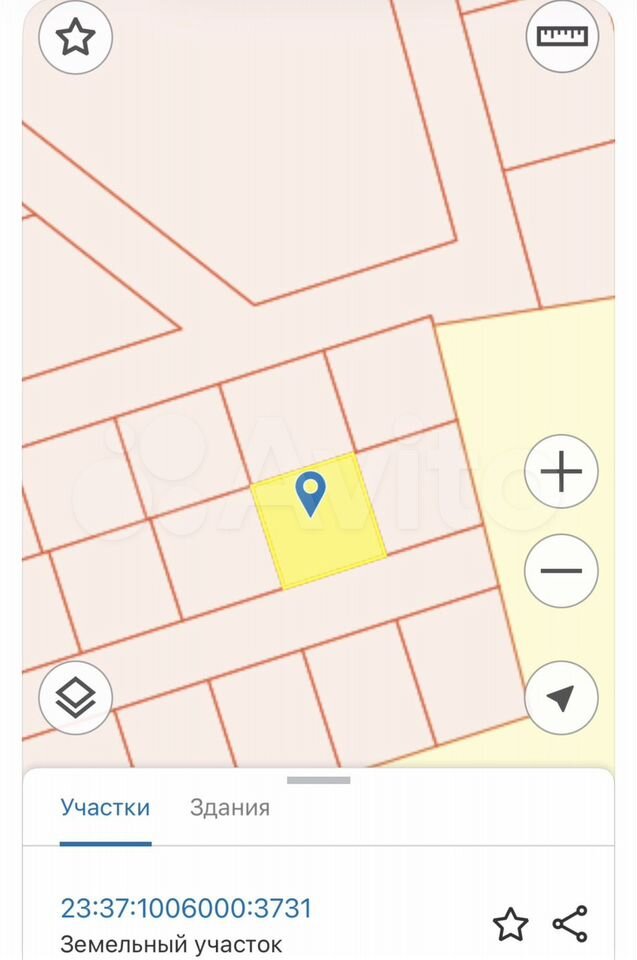Tap the blue pin on yellow parcel
This screenshot has height=960, width=637.
312,493
